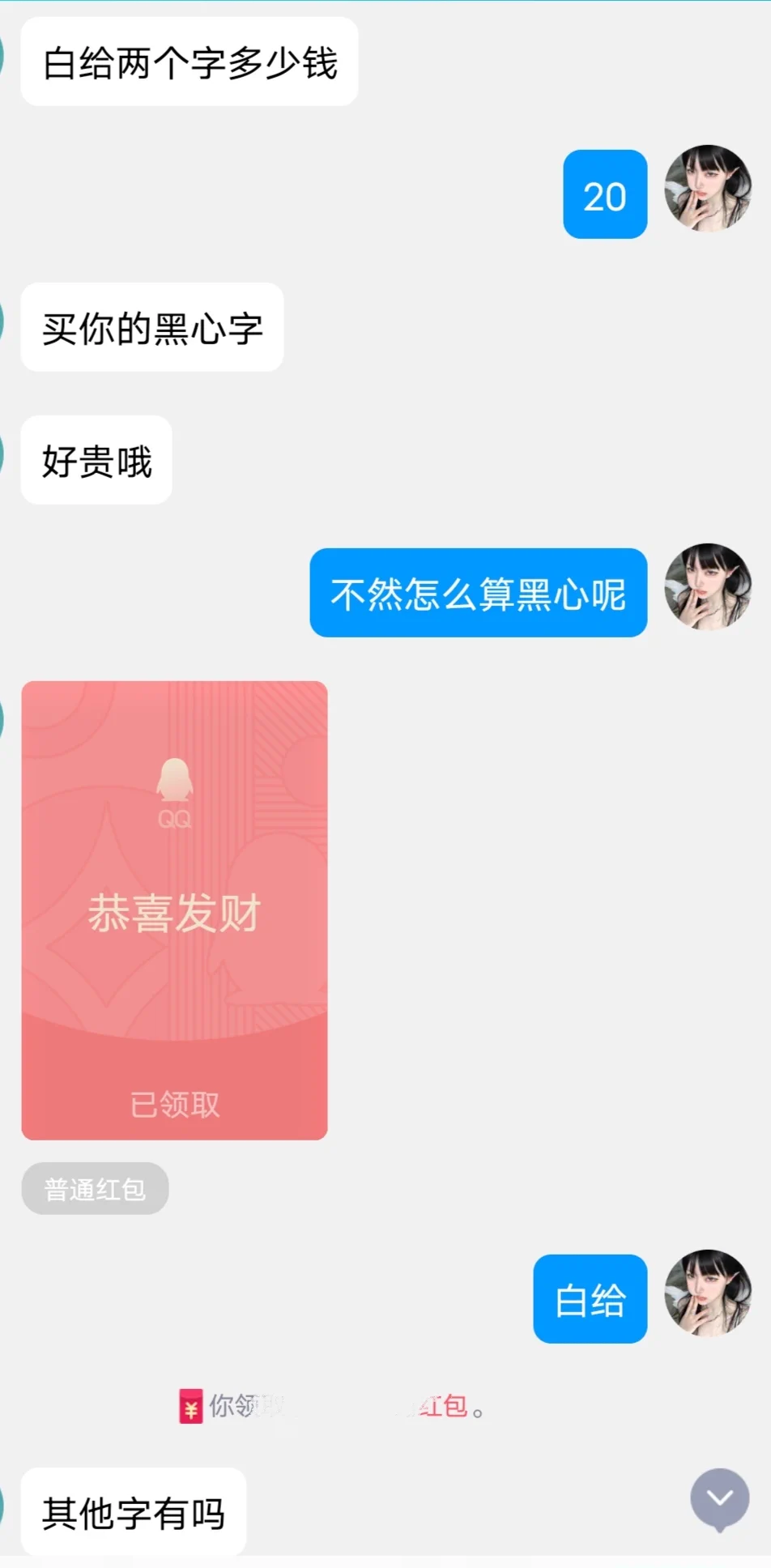The image size is (771, 1568).
Task: Tap the 普通红包 tag under the red packet
Action: click(95, 1189)
